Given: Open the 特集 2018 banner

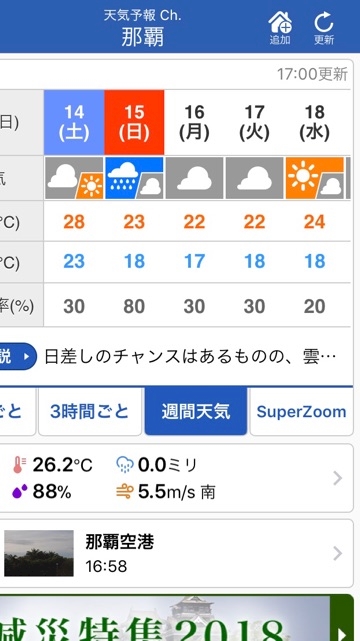Looking at the screenshot, I should pos(177,618).
